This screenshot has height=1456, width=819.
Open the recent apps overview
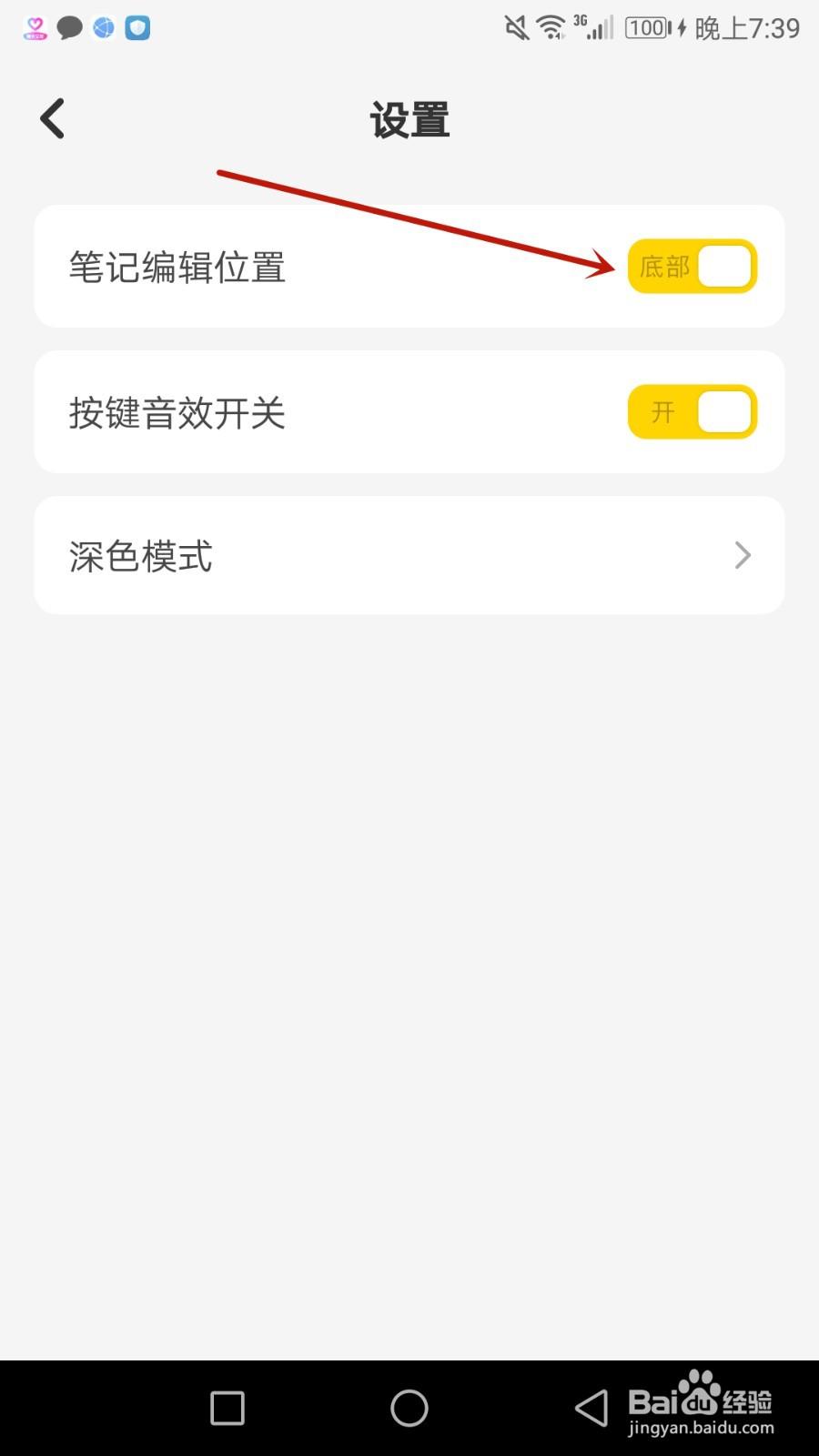(227, 1408)
